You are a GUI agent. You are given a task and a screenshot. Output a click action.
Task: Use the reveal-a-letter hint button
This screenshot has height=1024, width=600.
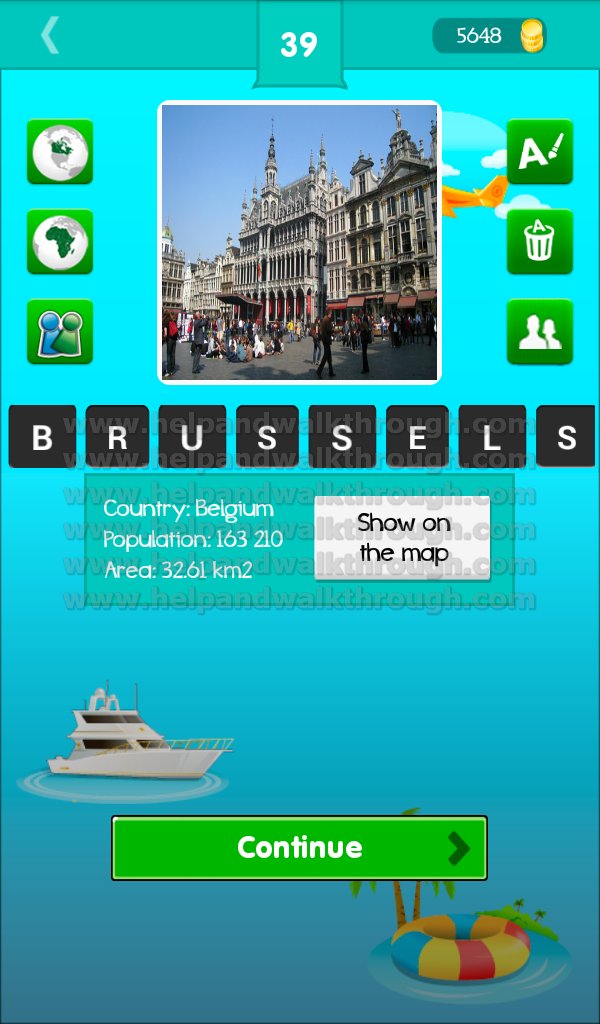(540, 152)
